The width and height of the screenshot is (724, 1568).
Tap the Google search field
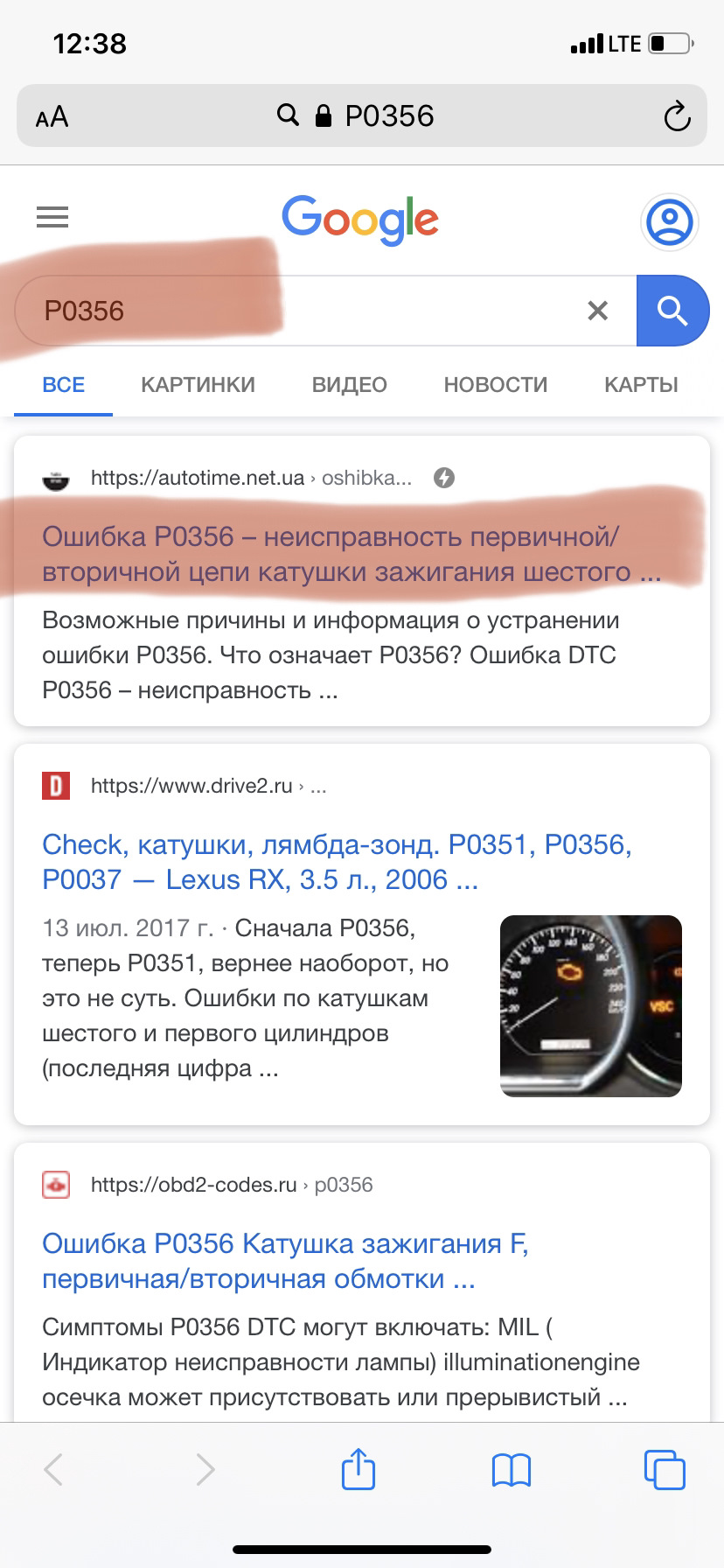(x=297, y=311)
